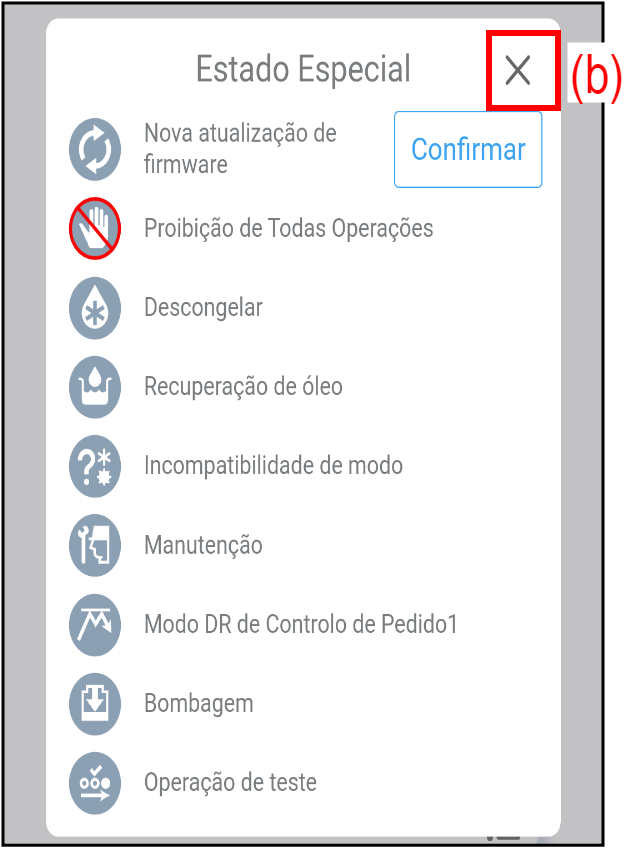Close the Estado Especial dialog
Viewport: 631px width, 850px height.
tap(518, 70)
